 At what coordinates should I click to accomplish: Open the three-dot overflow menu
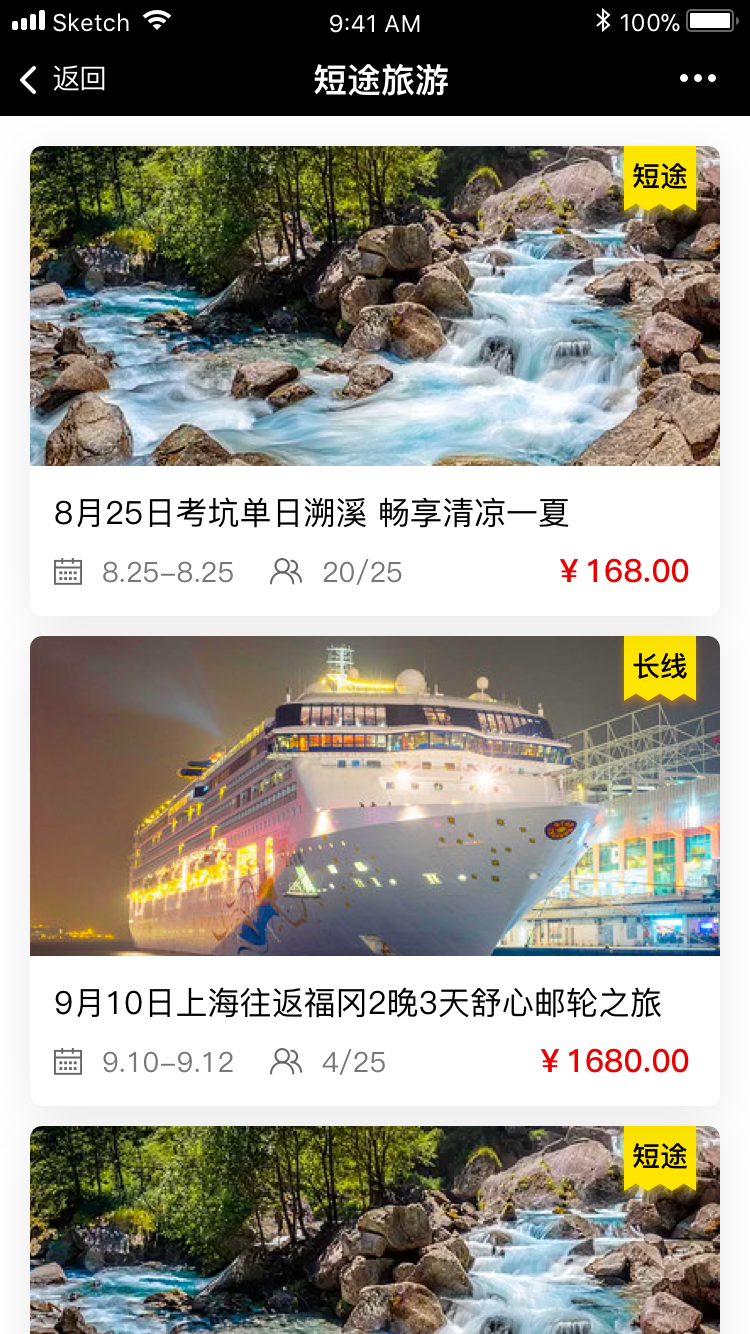697,79
